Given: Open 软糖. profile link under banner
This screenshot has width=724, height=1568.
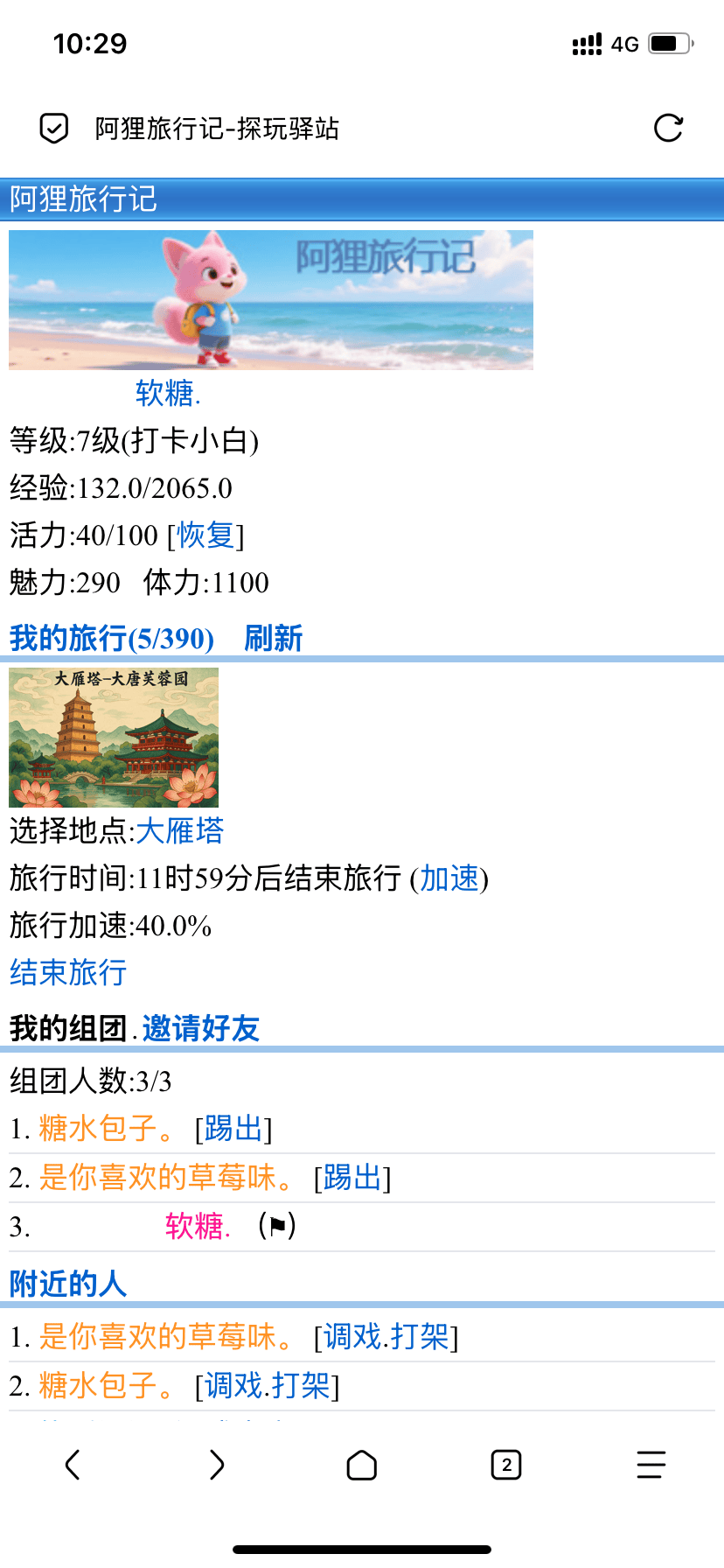Looking at the screenshot, I should point(168,394).
